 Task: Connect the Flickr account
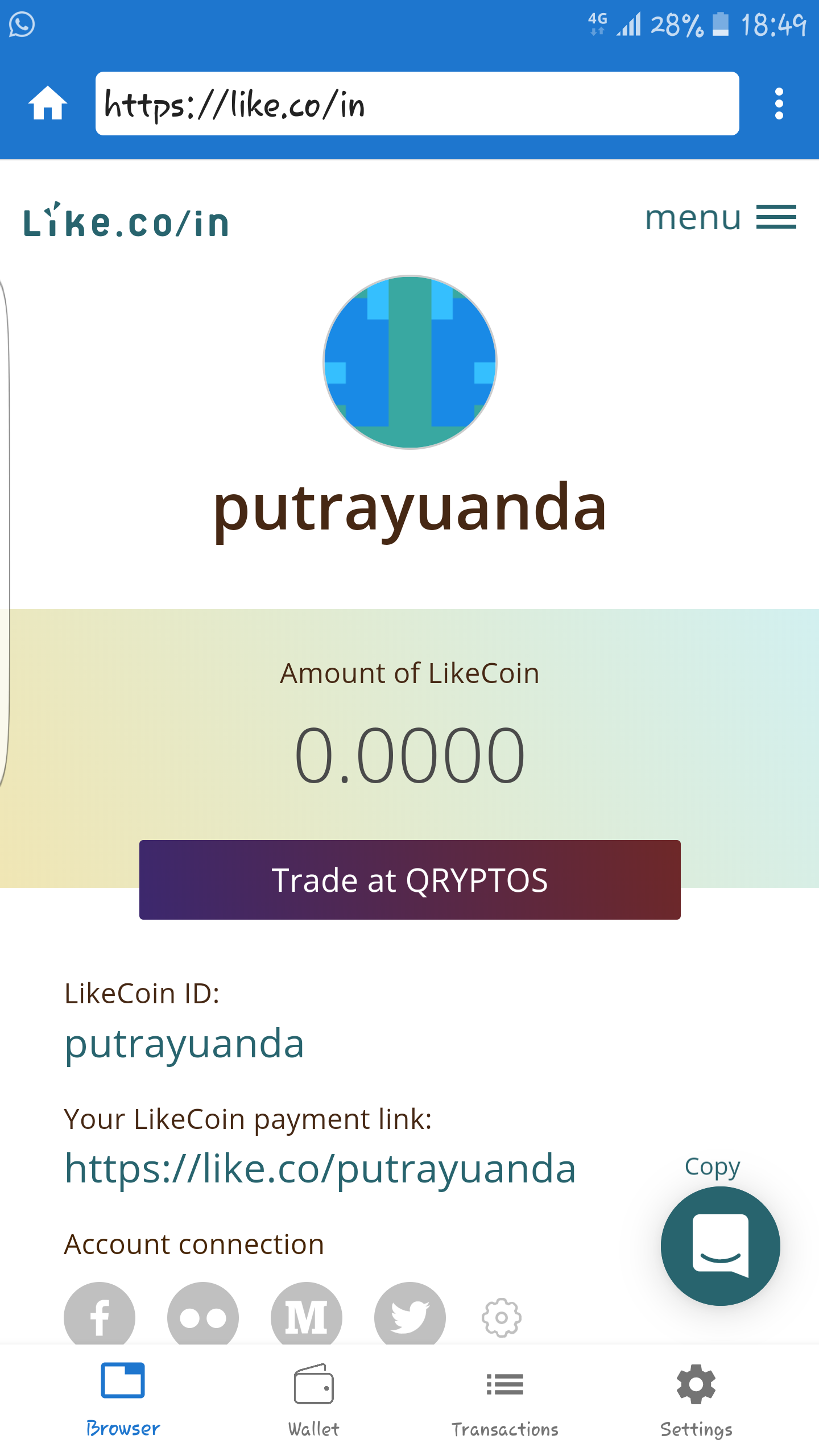click(203, 1315)
